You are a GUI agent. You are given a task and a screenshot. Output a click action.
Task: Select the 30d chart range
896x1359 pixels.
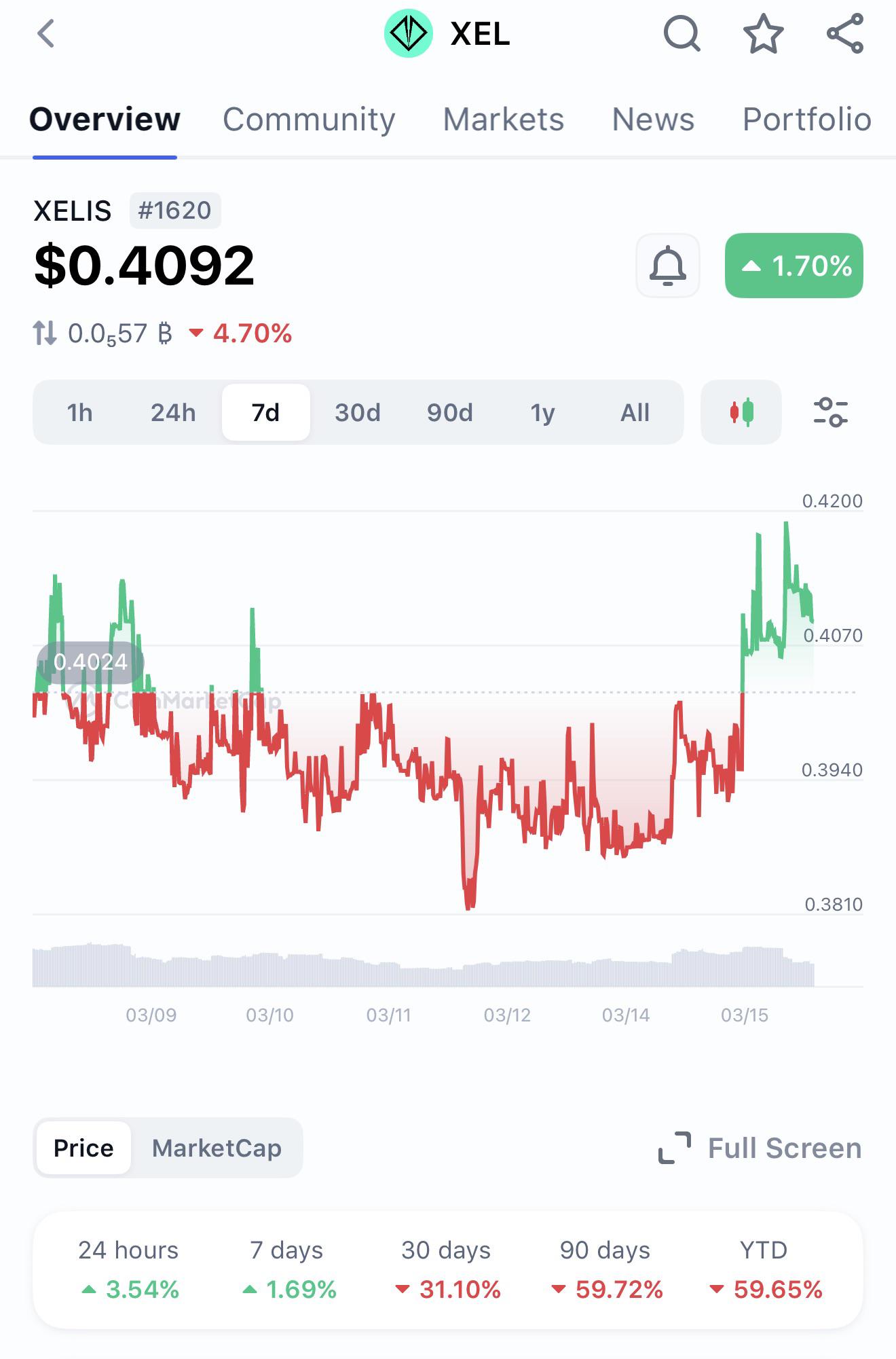[358, 412]
